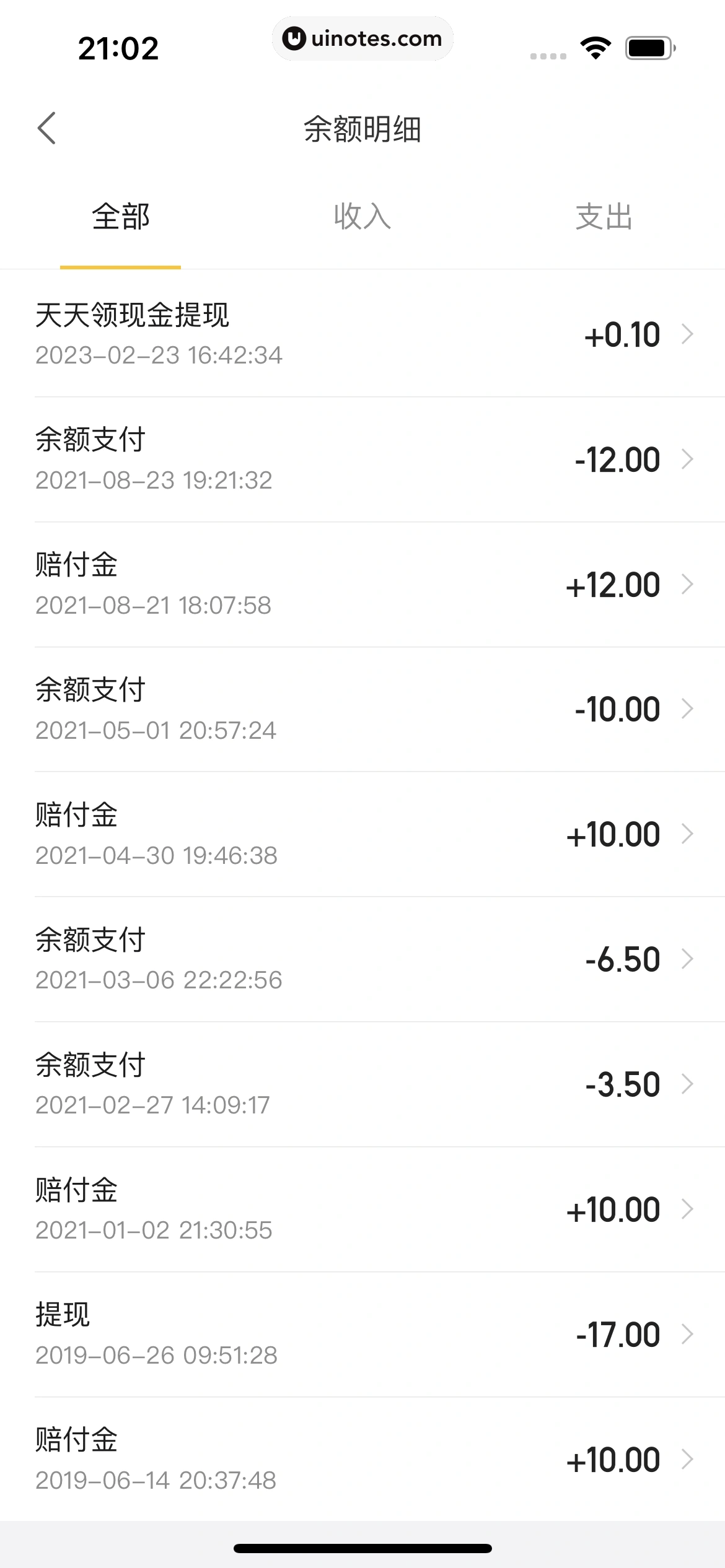View 赔付金 entry dated 2019-06-14
Image resolution: width=725 pixels, height=1568 pixels.
click(x=362, y=1460)
